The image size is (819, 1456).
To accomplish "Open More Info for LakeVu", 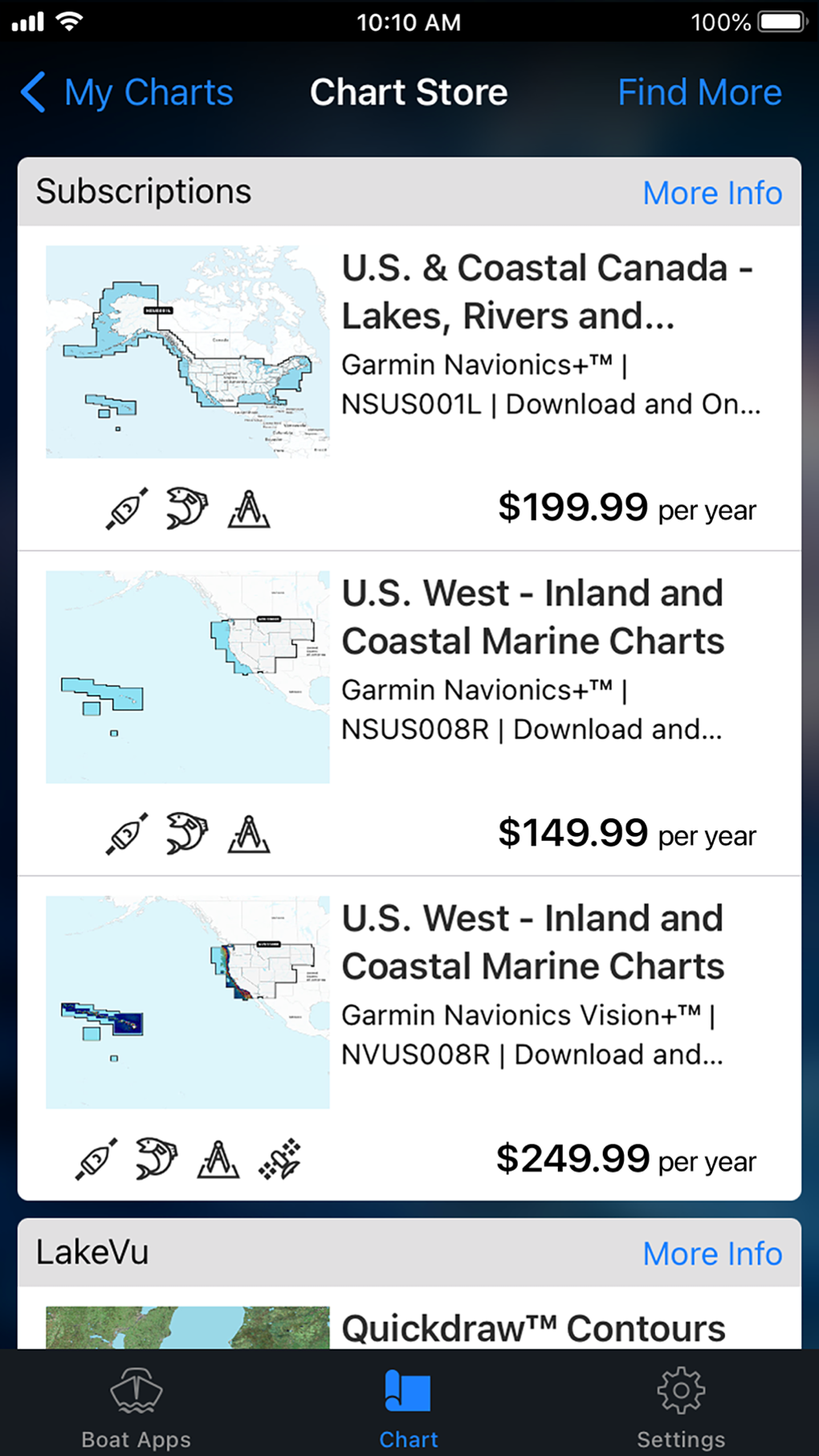I will click(x=712, y=1254).
